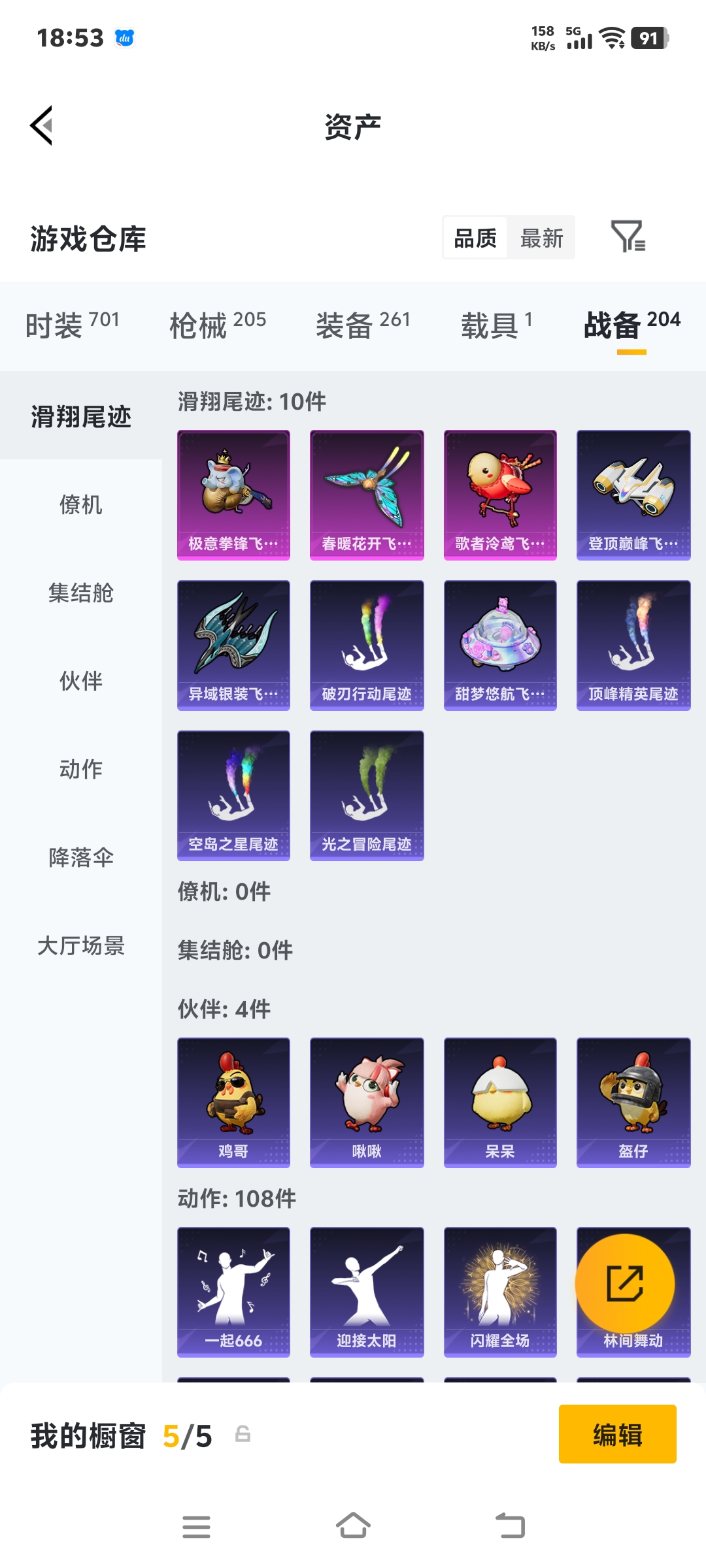Tap the back arrow to leave 资产 page

pyautogui.click(x=41, y=125)
